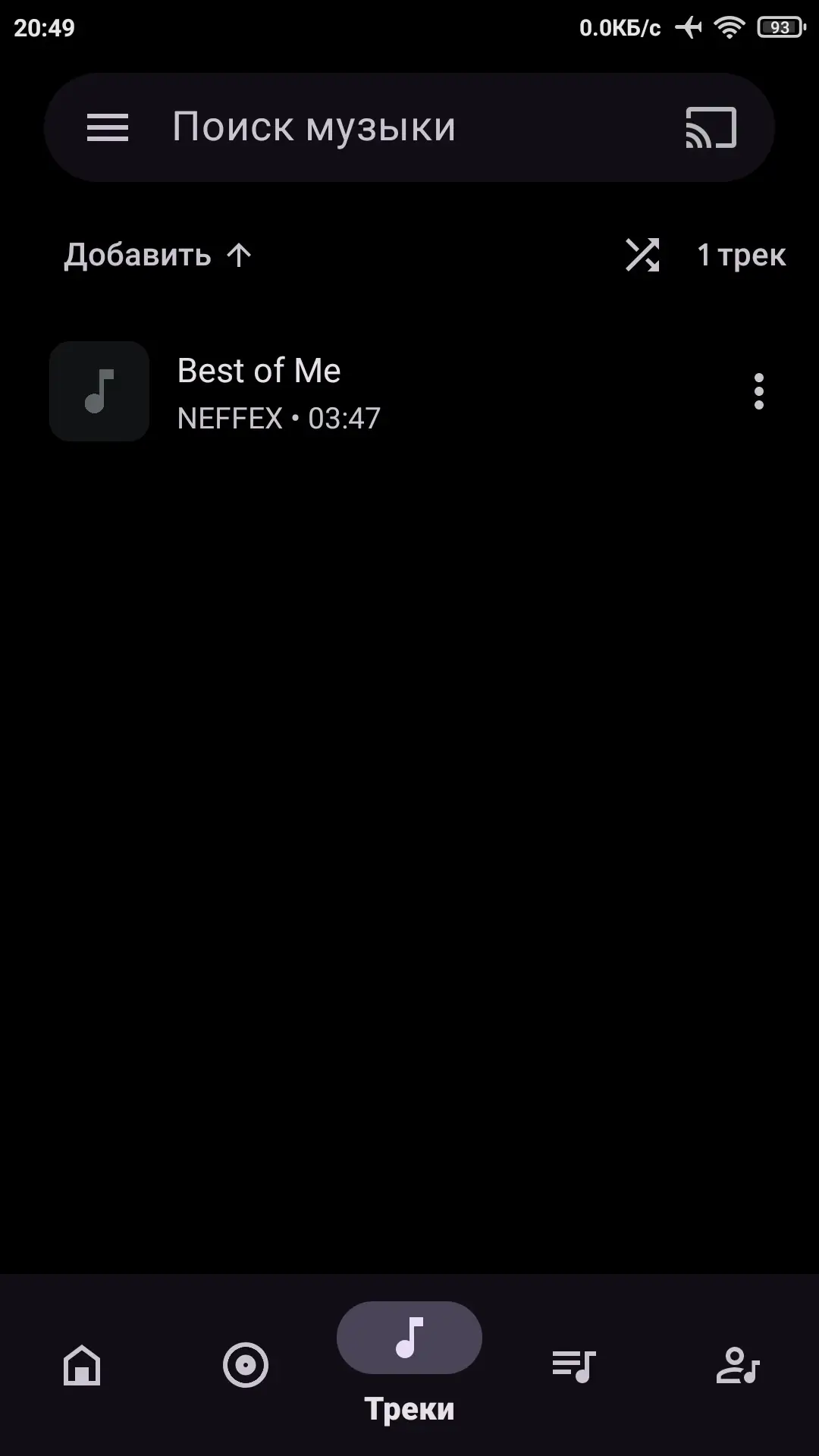Image resolution: width=819 pixels, height=1456 pixels.
Task: Open the cast to device icon
Action: coord(711,127)
